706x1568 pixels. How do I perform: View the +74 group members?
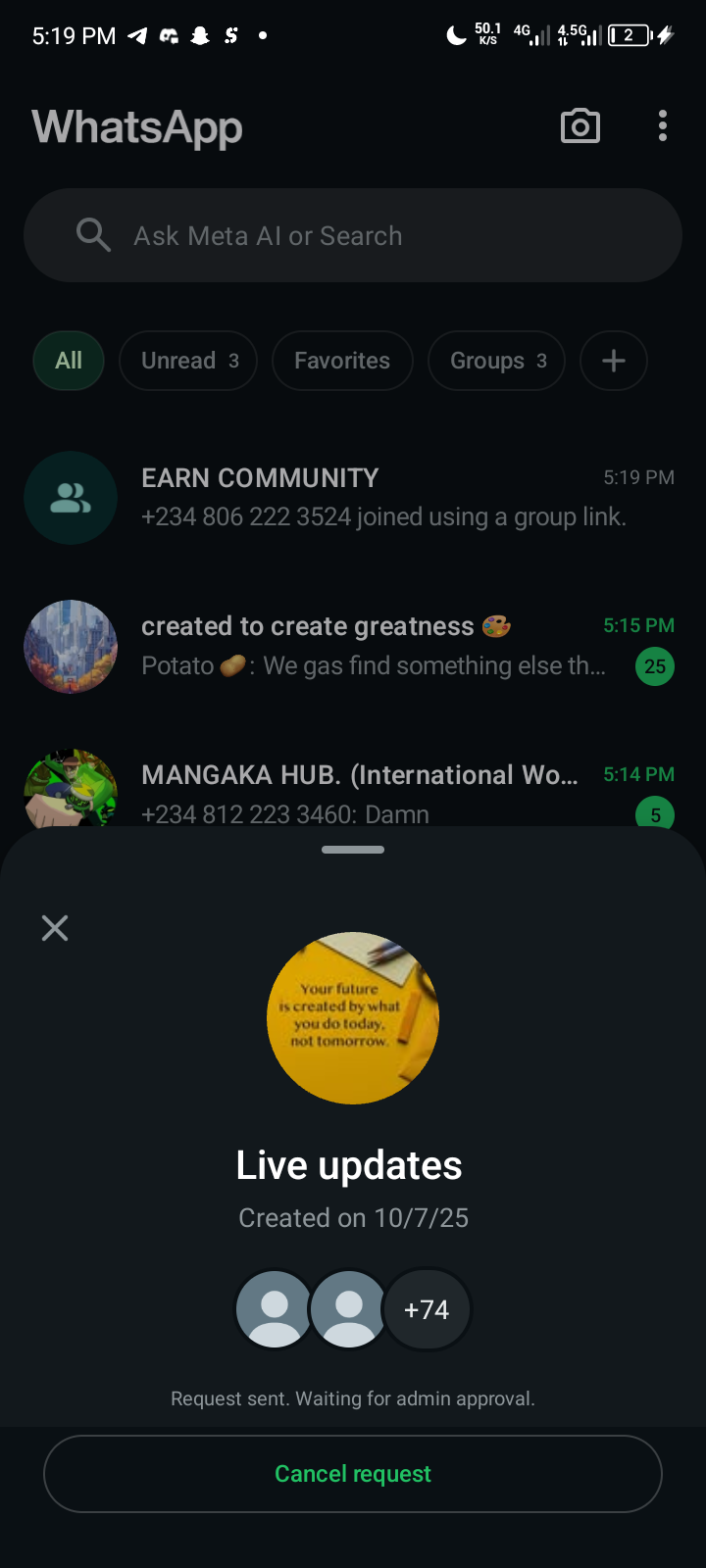click(427, 1309)
